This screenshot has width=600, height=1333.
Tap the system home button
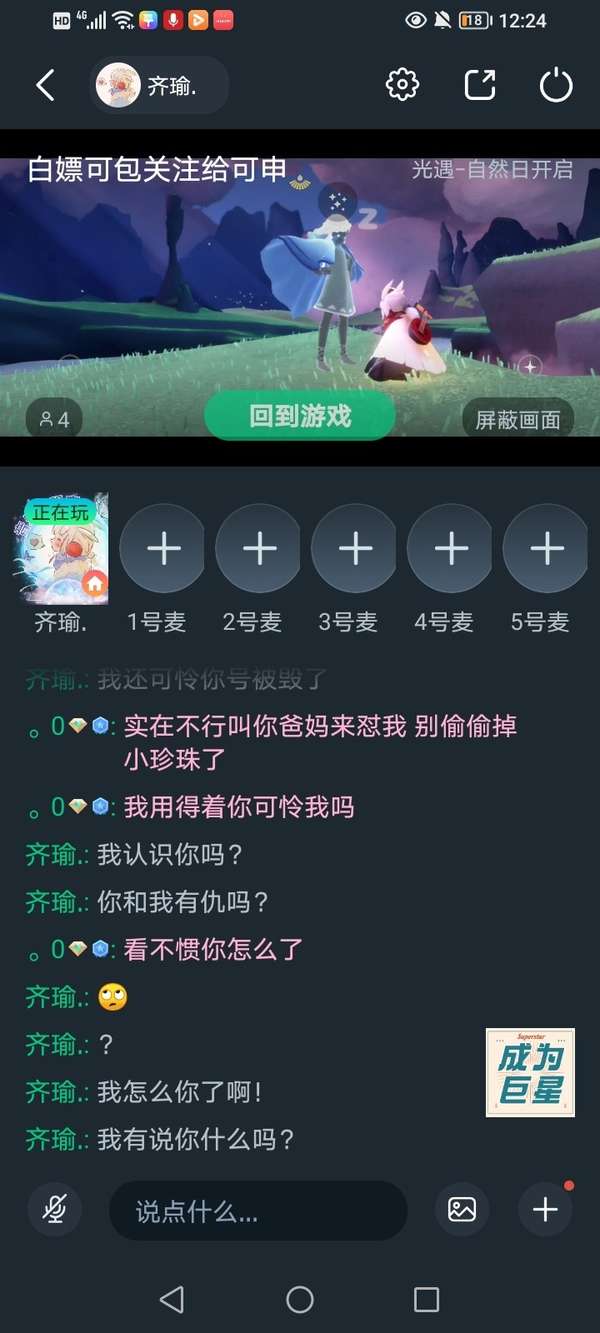click(x=300, y=1299)
